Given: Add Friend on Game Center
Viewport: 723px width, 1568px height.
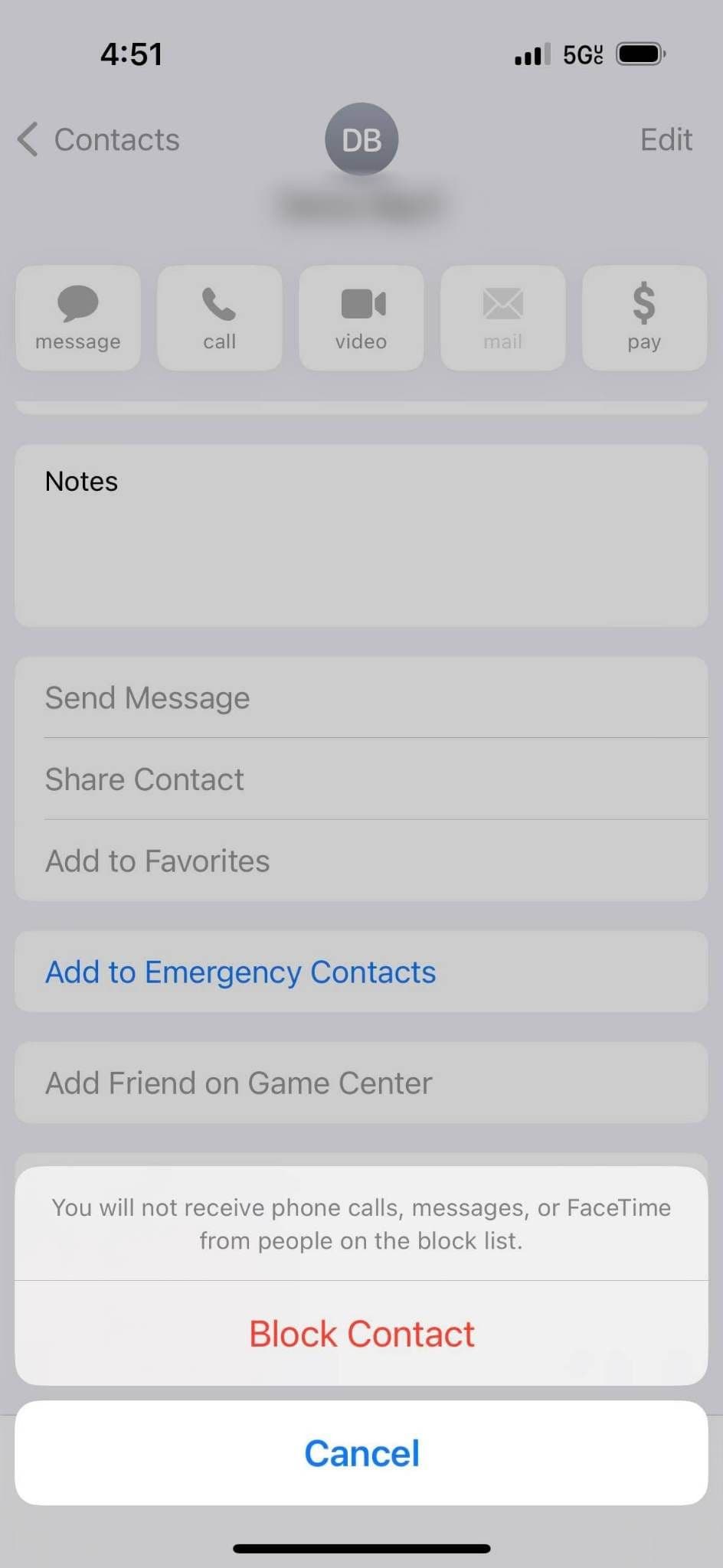Looking at the screenshot, I should 361,1083.
